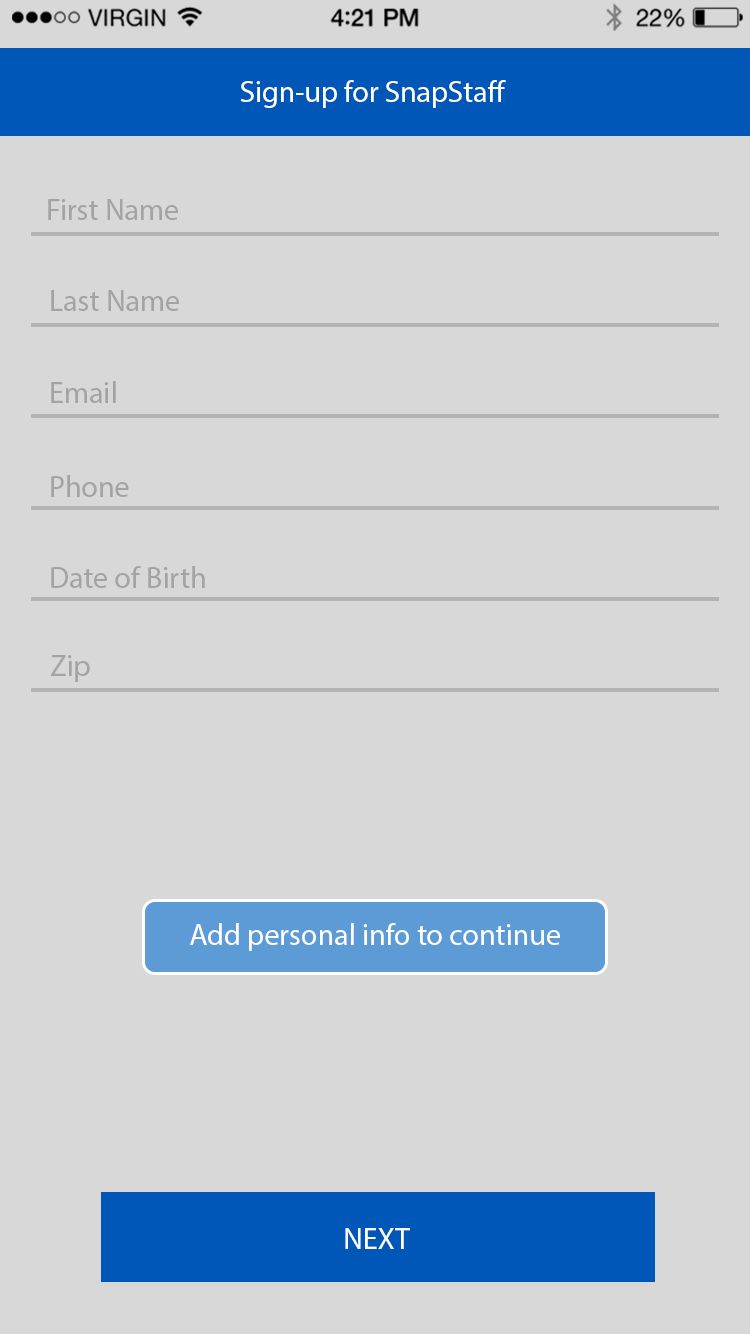The image size is (750, 1334).
Task: Open the Date of Birth field
Action: [375, 577]
